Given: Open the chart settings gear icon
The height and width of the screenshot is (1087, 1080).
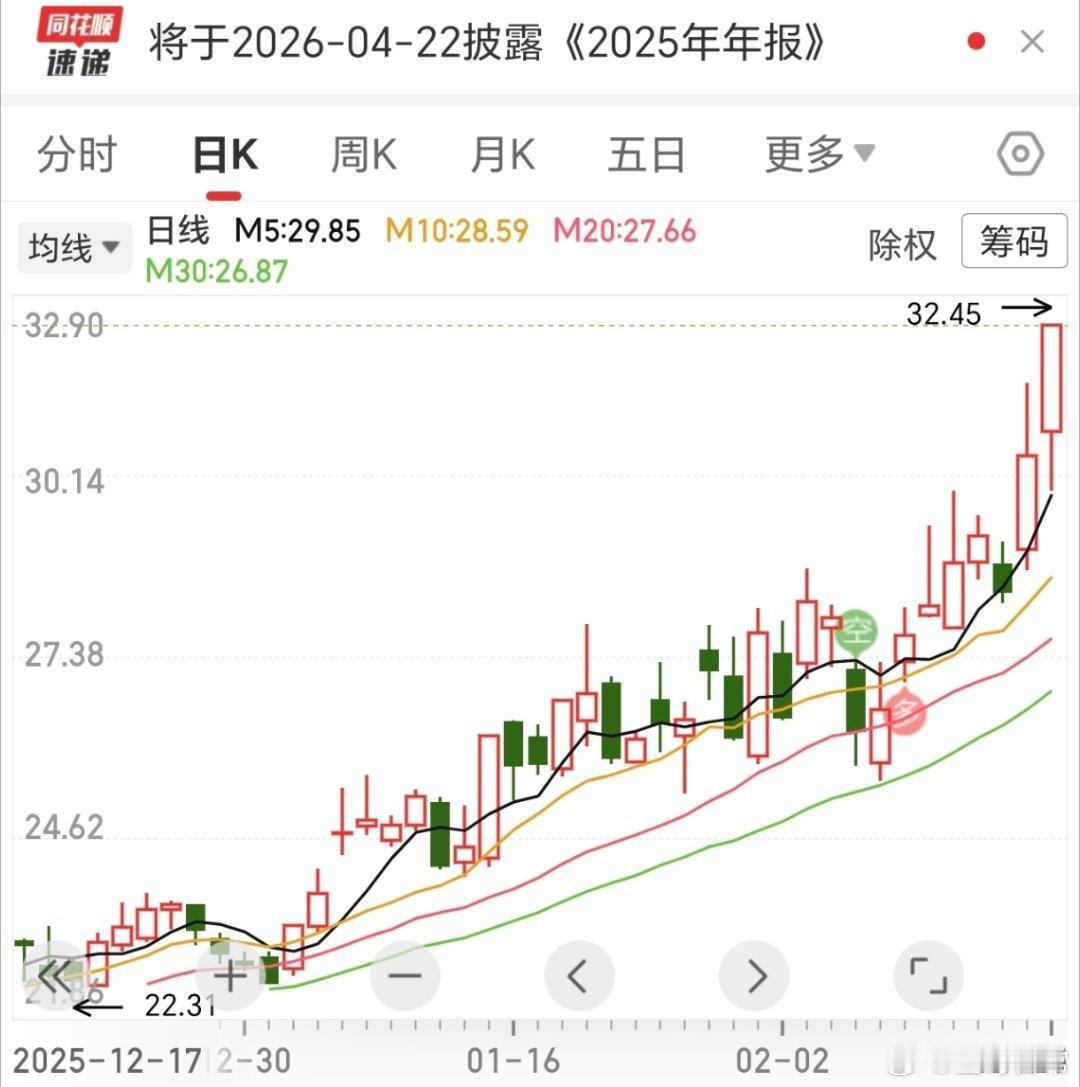Looking at the screenshot, I should point(1019,152).
